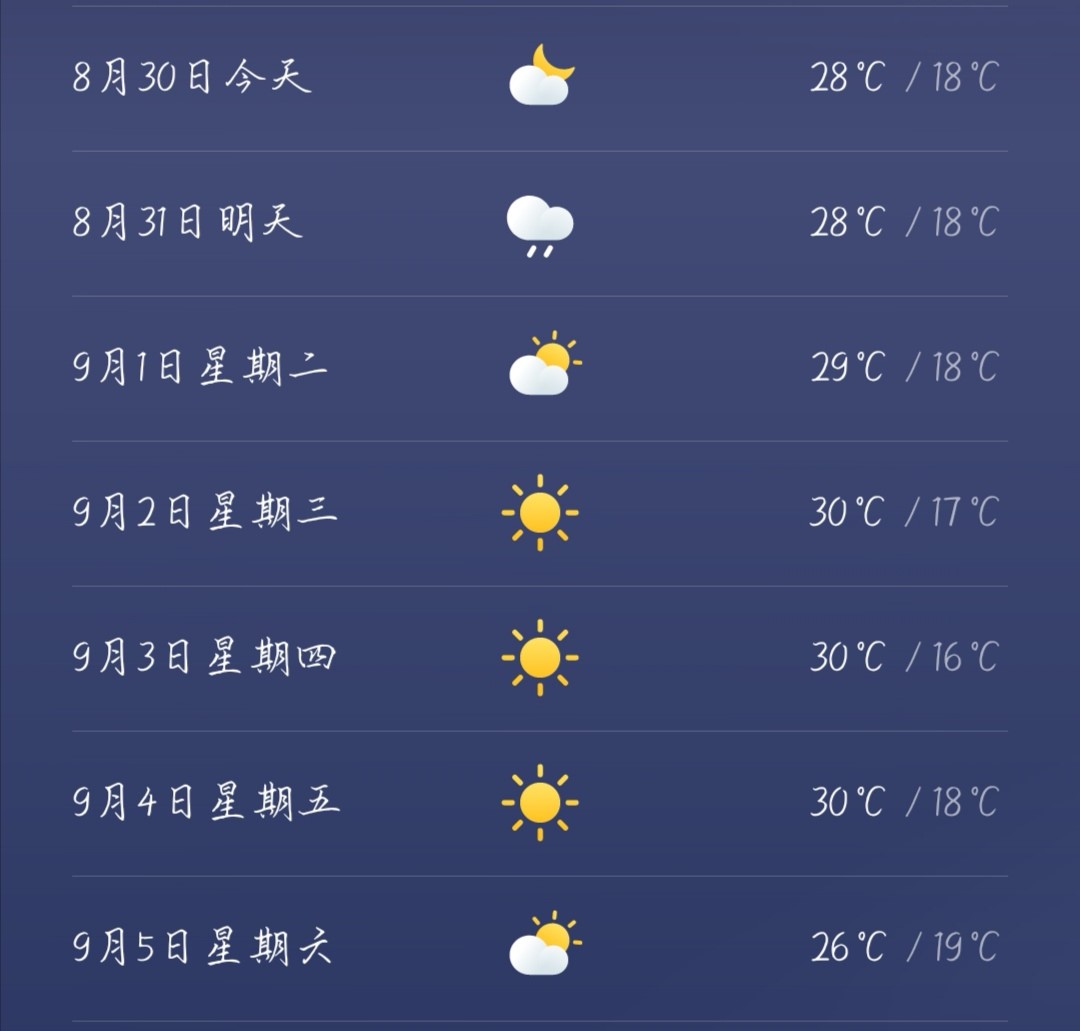The image size is (1080, 1031).
Task: Show details for 9月4日 星期五
Action: (x=540, y=802)
